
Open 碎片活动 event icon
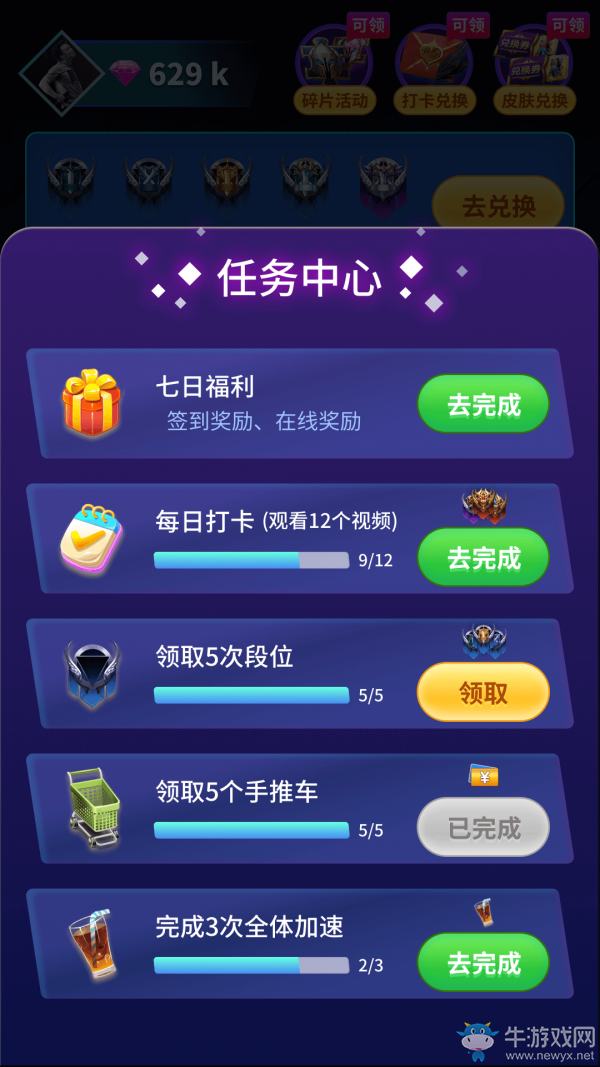click(334, 70)
